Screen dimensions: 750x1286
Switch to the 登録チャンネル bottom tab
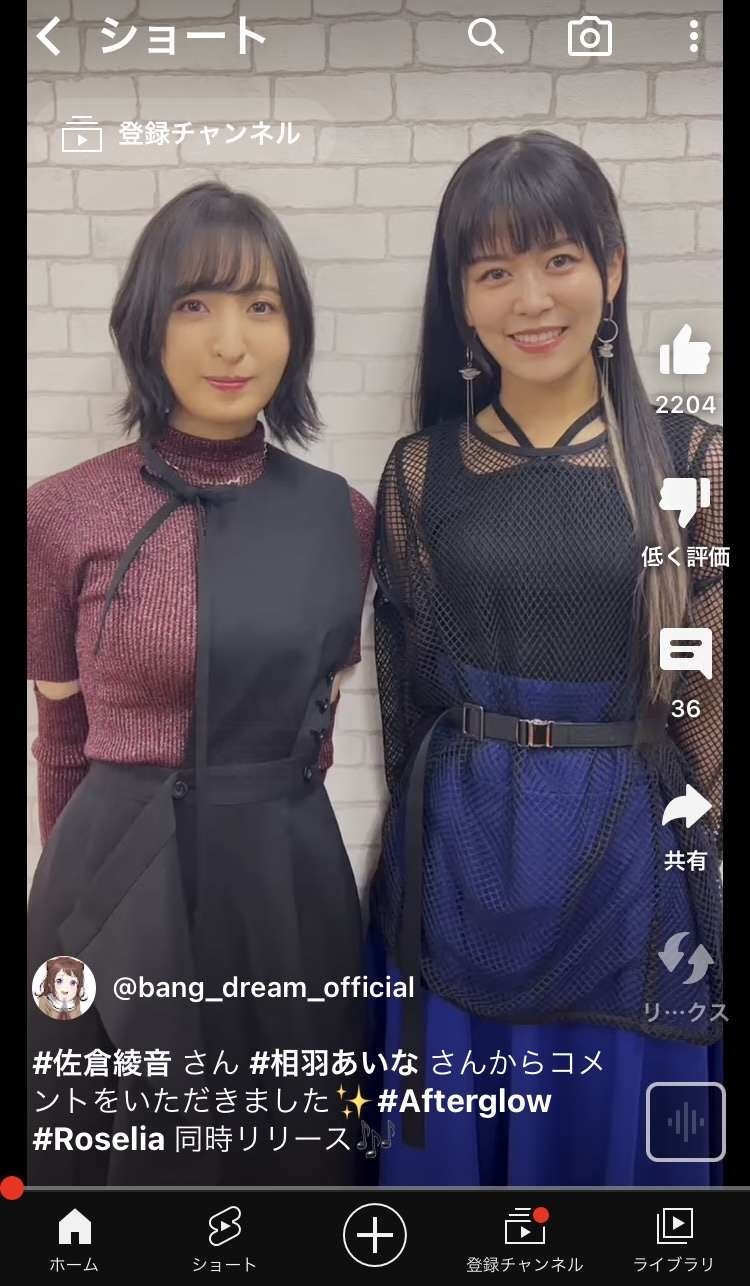click(524, 1238)
